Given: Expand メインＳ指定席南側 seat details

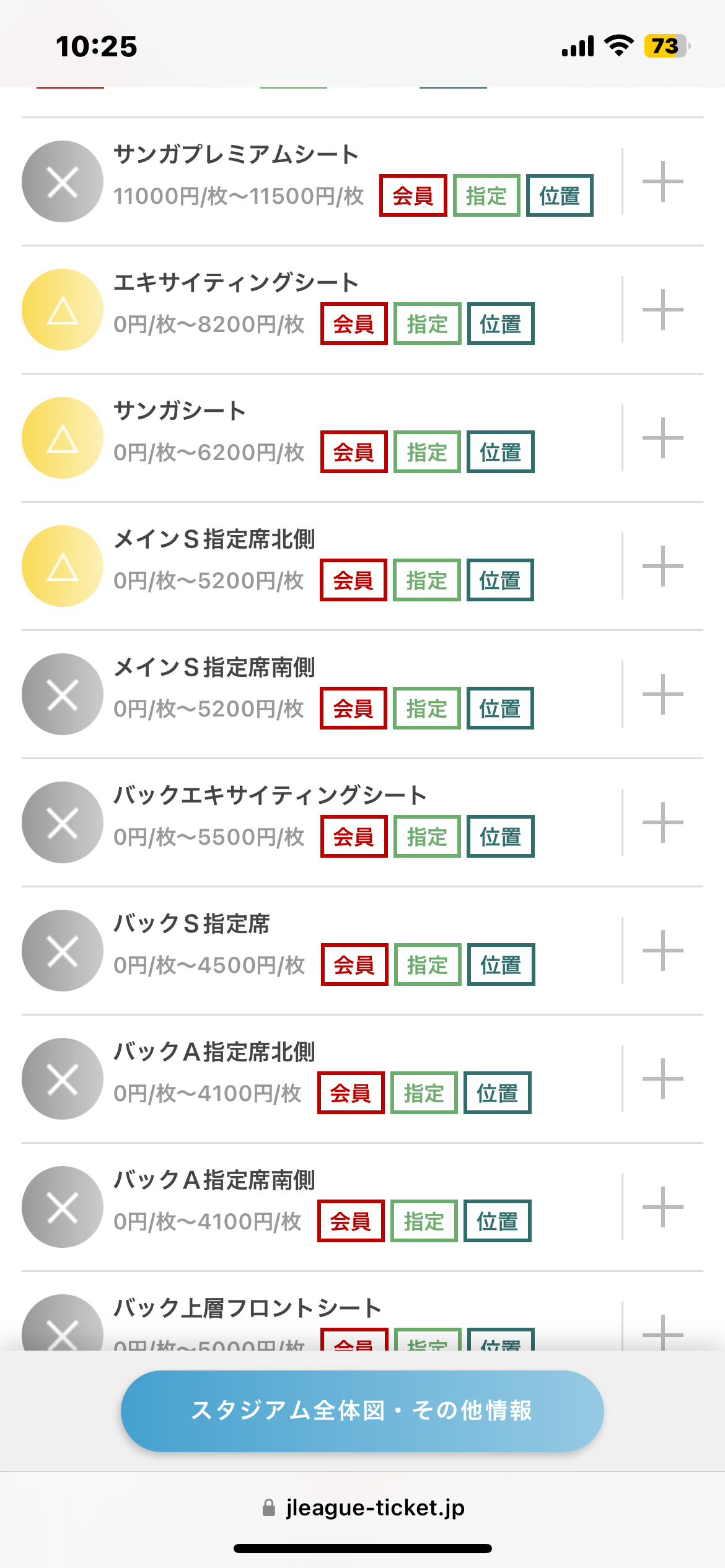Looking at the screenshot, I should [662, 694].
